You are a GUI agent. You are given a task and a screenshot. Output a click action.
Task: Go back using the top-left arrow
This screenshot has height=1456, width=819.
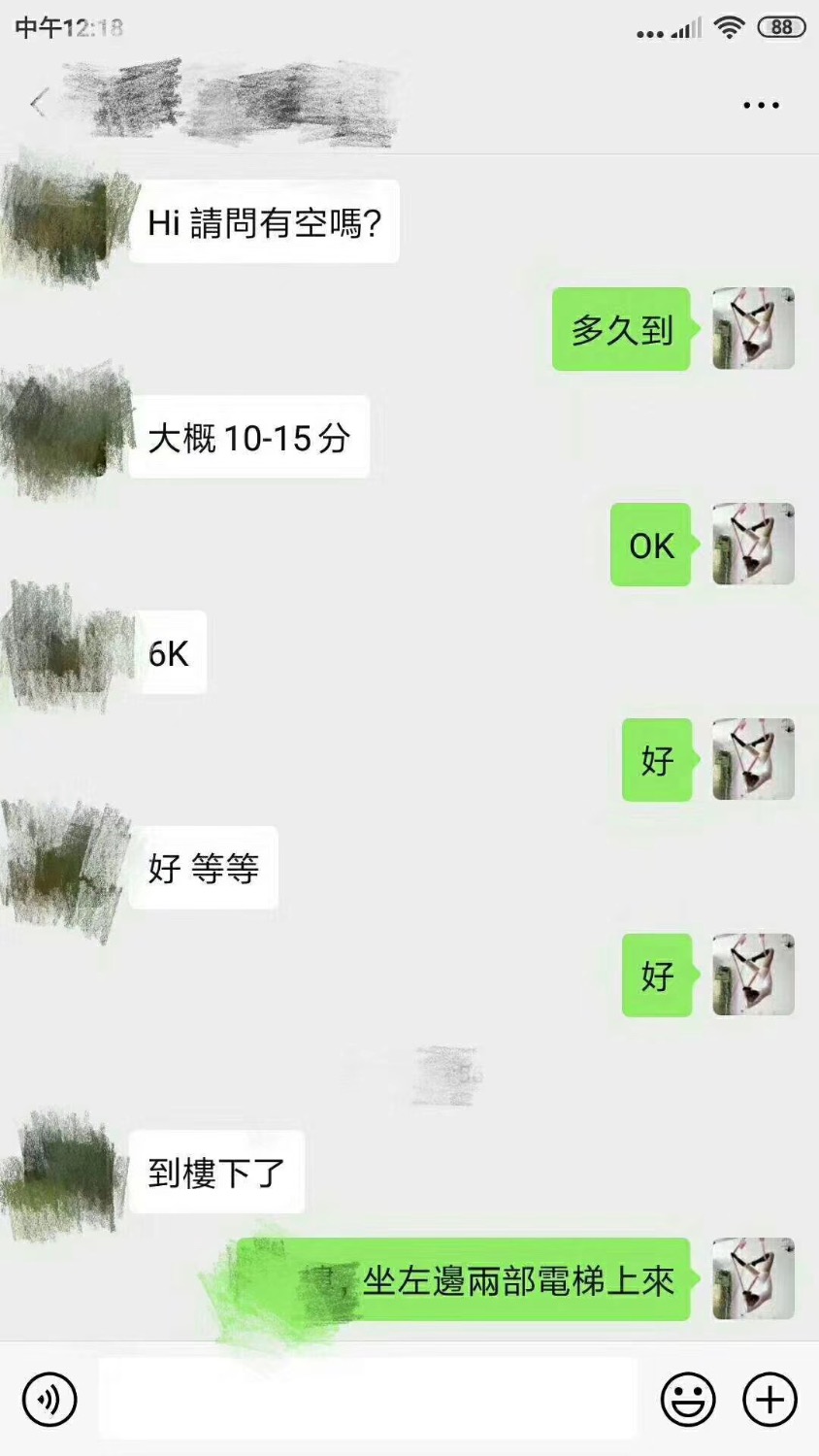coord(39,103)
